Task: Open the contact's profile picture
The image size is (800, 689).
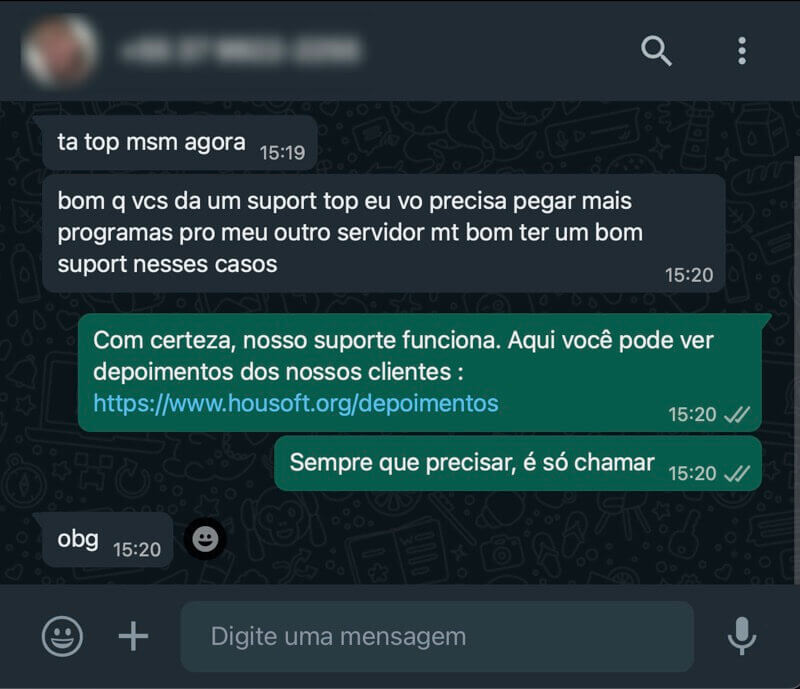Action: 58,50
